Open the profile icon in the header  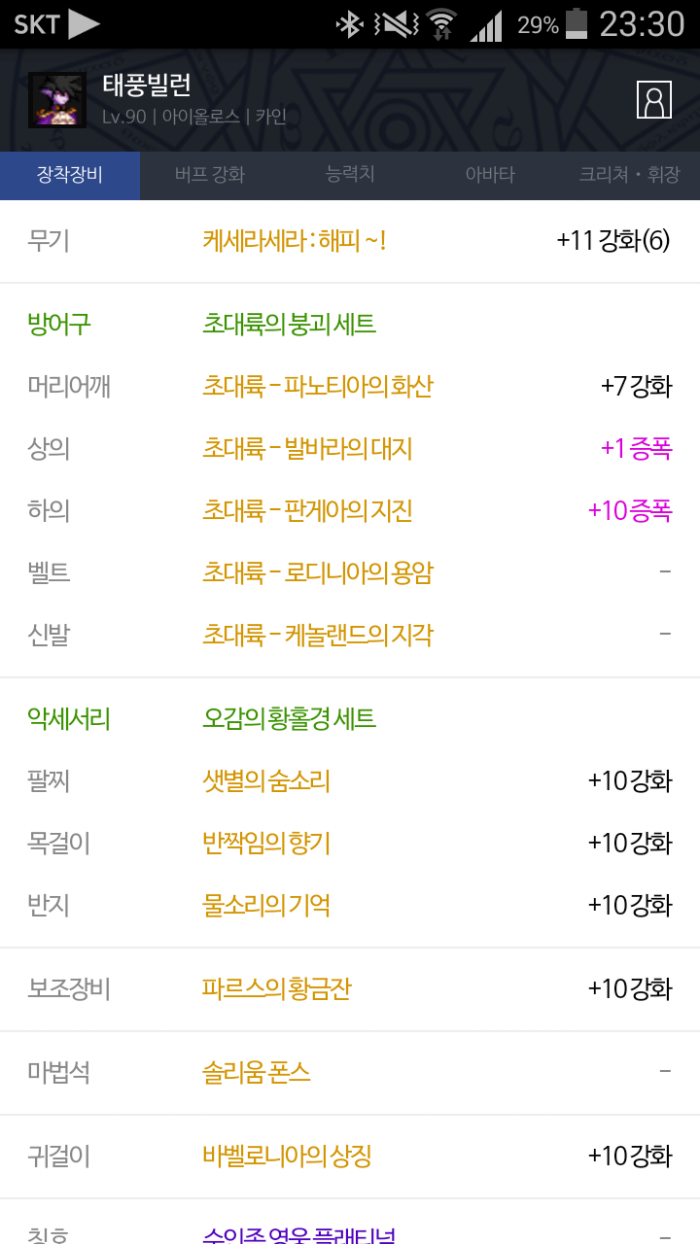coord(653,99)
